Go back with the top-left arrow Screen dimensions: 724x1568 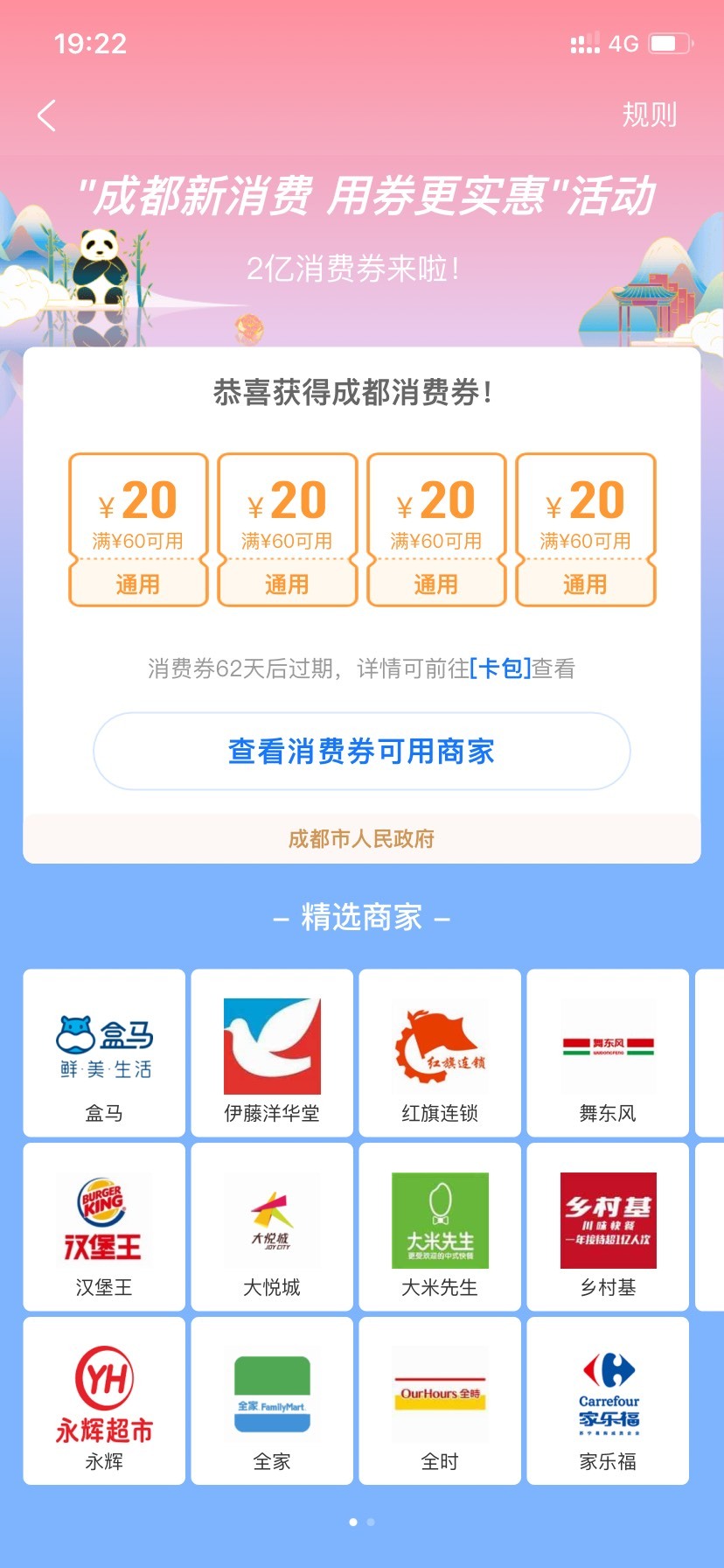(47, 115)
